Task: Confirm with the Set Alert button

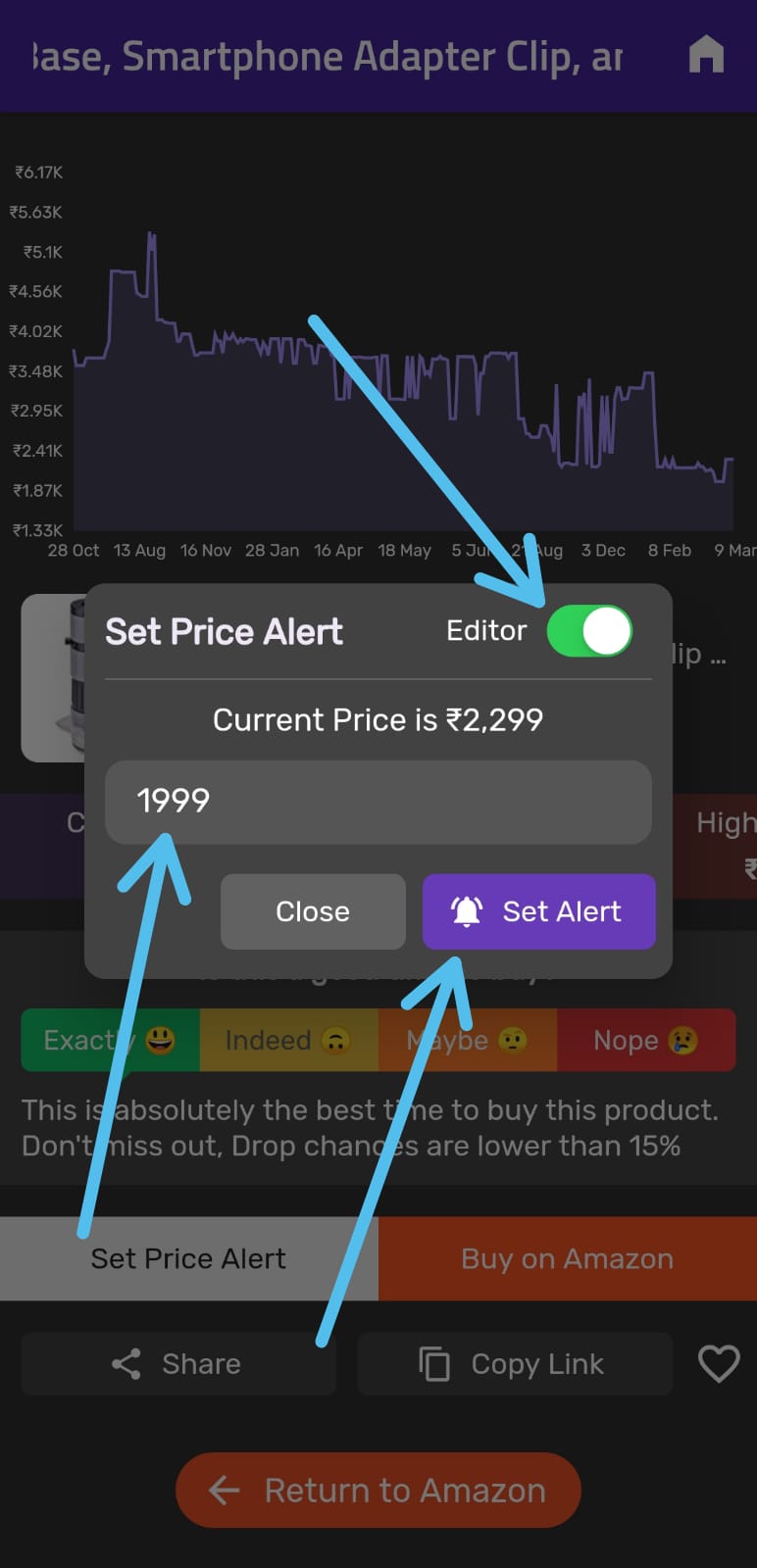Action: coord(539,911)
